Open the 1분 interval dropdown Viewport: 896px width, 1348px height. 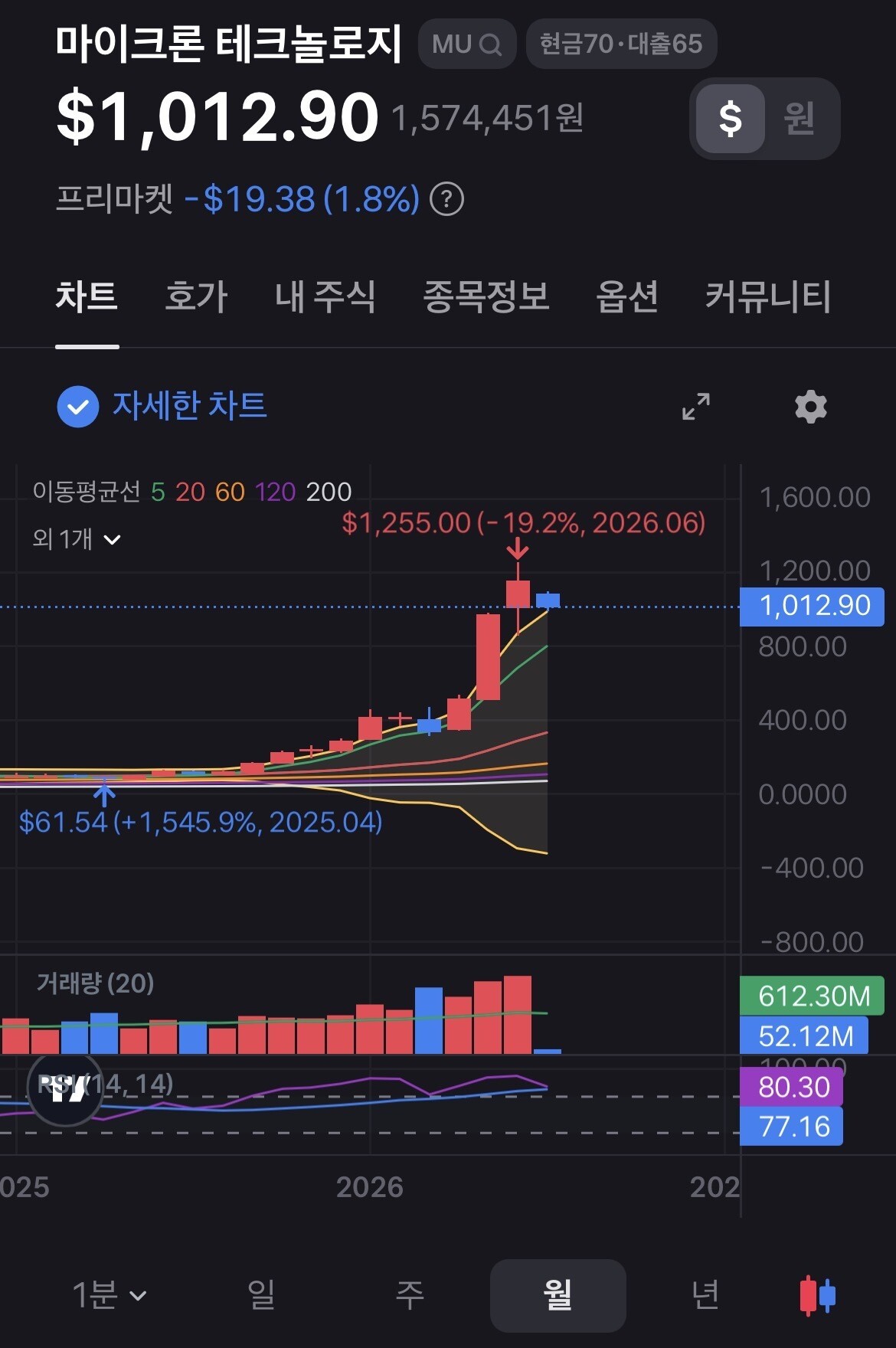pos(109,1295)
